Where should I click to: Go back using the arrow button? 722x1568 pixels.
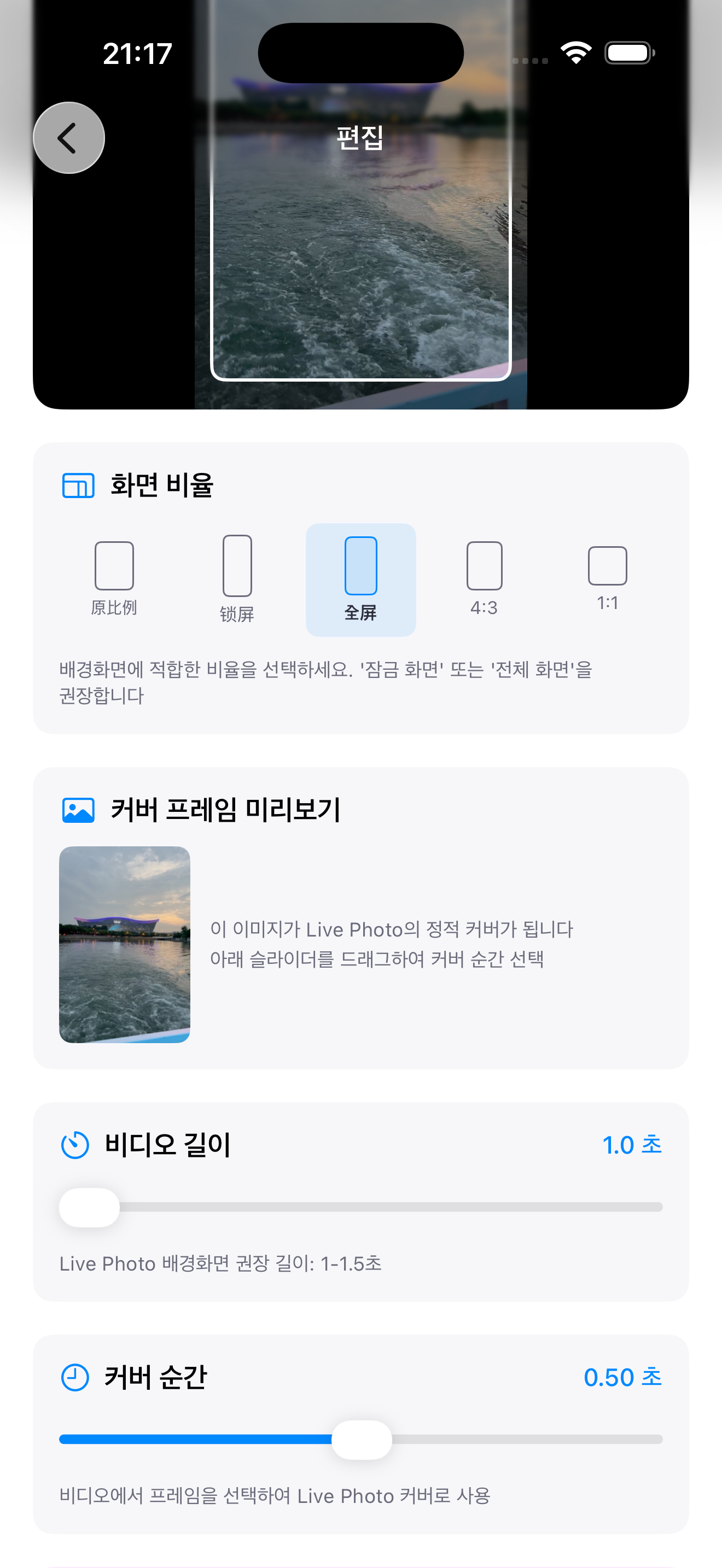click(x=68, y=138)
